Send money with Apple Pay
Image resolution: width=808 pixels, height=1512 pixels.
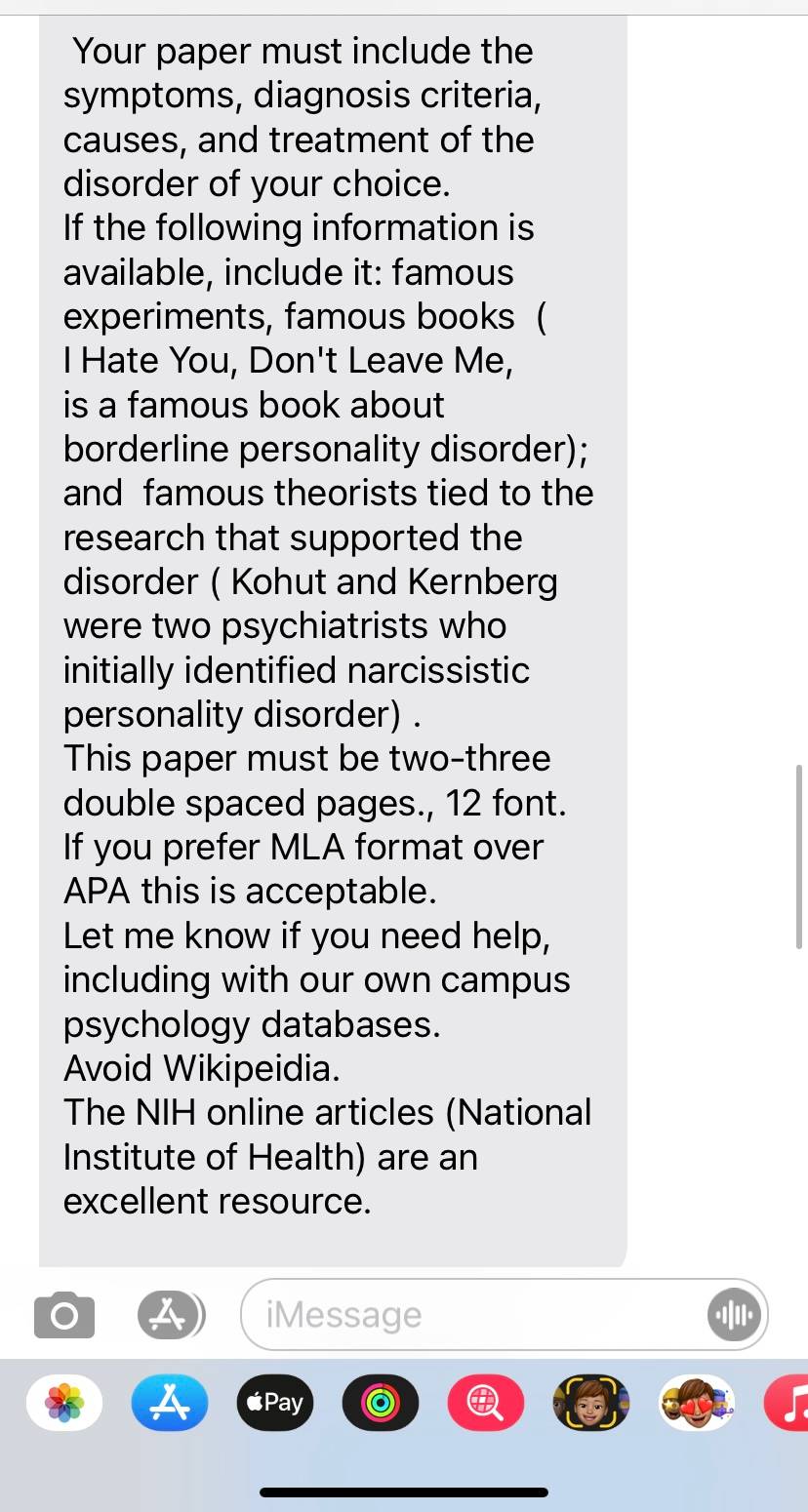[275, 1403]
